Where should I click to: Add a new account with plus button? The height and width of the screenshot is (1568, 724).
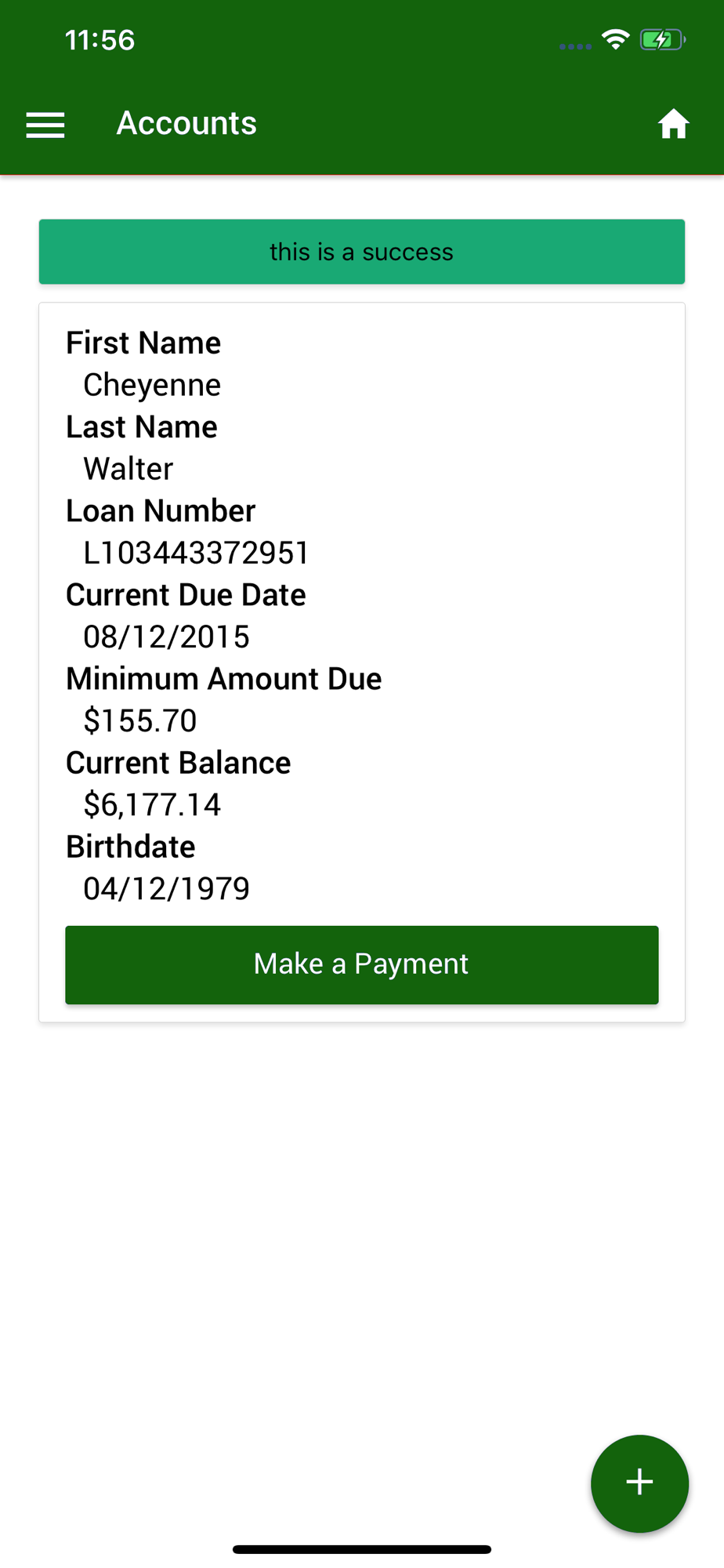point(639,1483)
